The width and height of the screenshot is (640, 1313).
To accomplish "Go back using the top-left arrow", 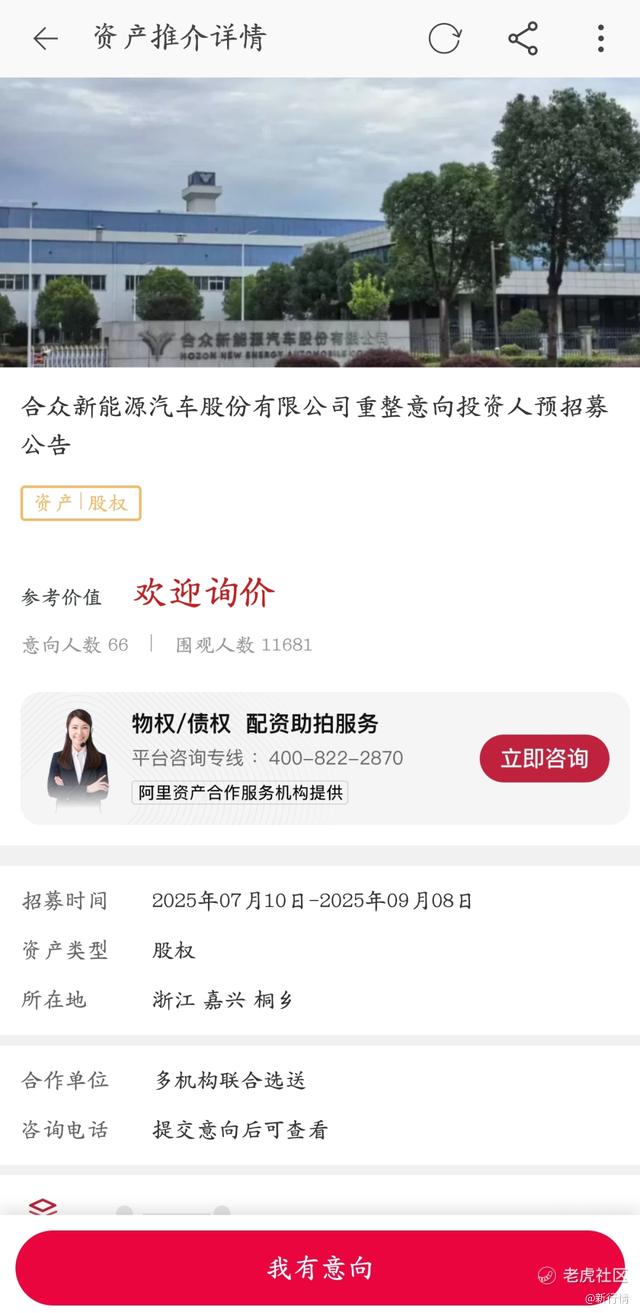I will [45, 39].
